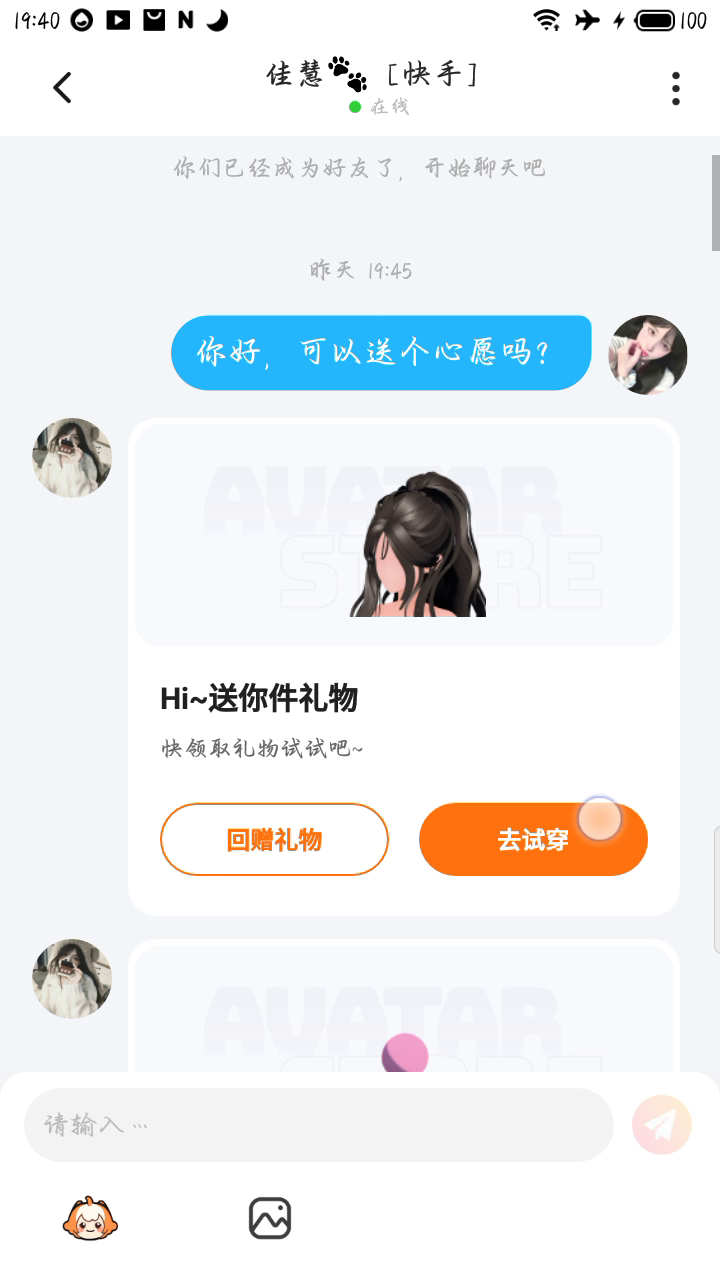This screenshot has height=1280, width=720.
Task: Try on the gift with 去试穿
Action: 533,839
